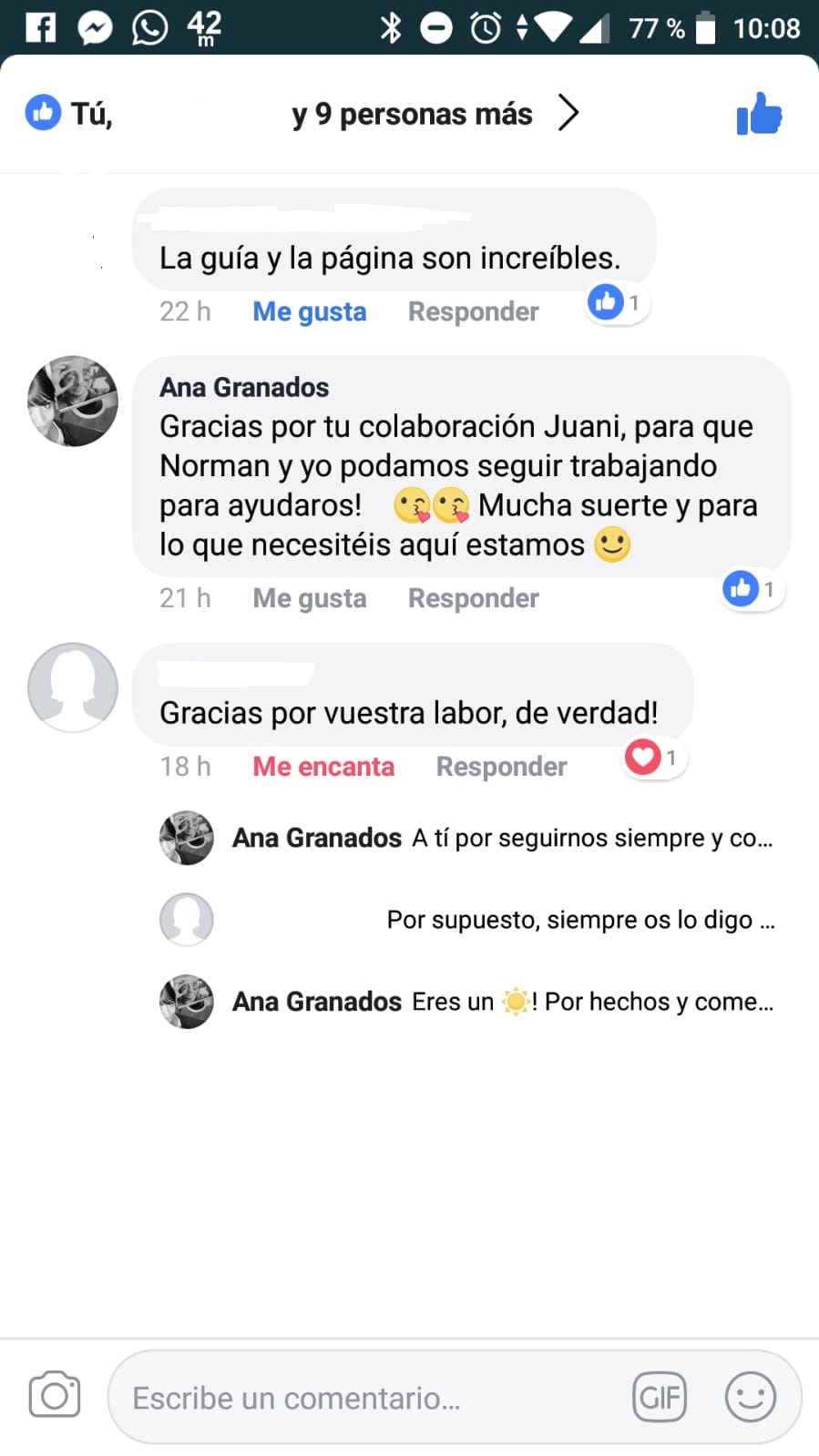Open the emoji sticker picker
The width and height of the screenshot is (819, 1456).
click(751, 1397)
